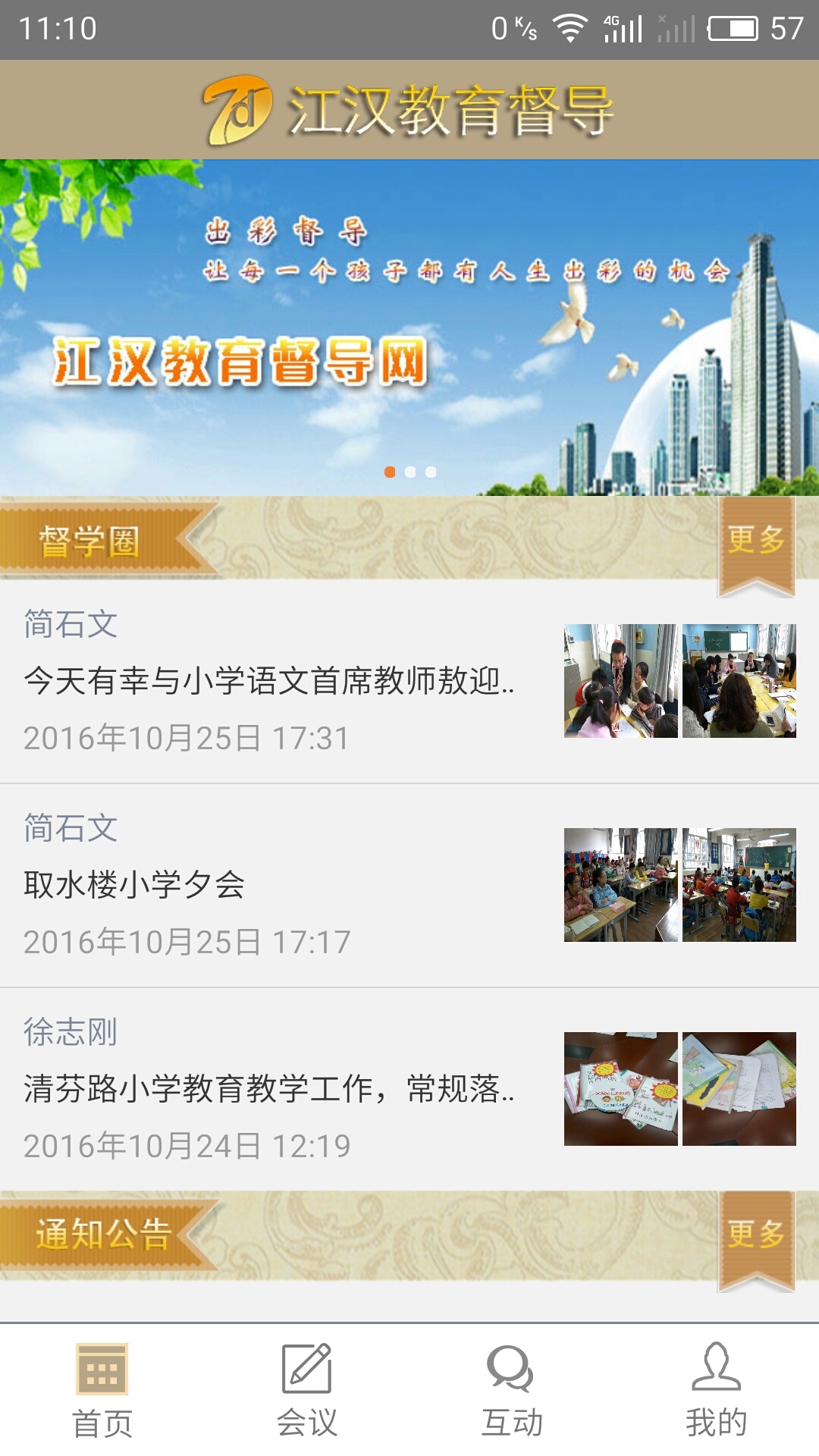This screenshot has height=1456, width=819.
Task: Go to the 互动 tab
Action: 512,1389
